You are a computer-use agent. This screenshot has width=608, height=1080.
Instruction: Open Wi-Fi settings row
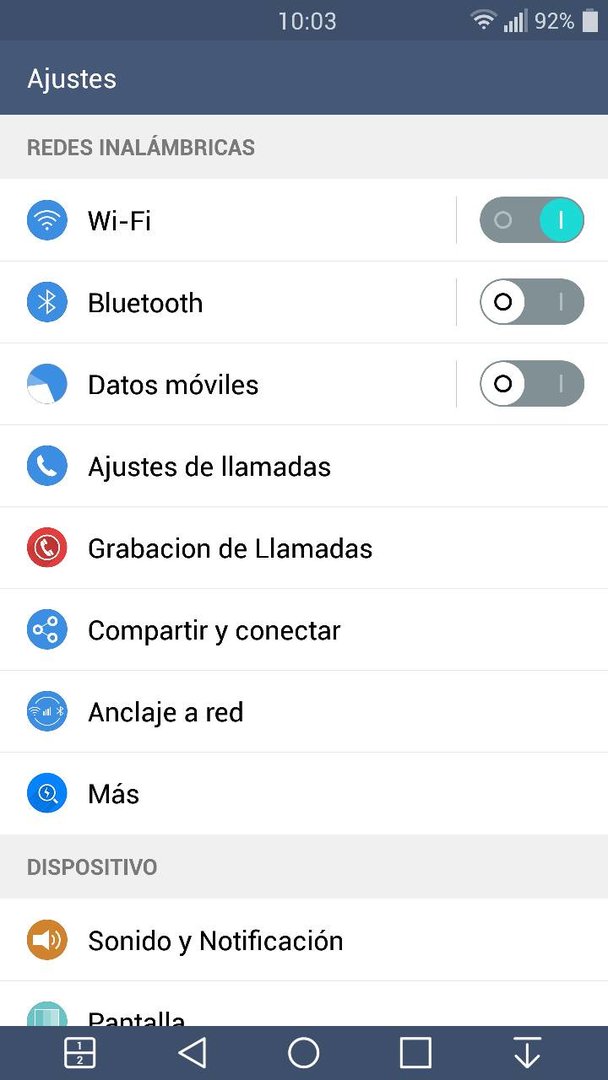pyautogui.click(x=227, y=220)
